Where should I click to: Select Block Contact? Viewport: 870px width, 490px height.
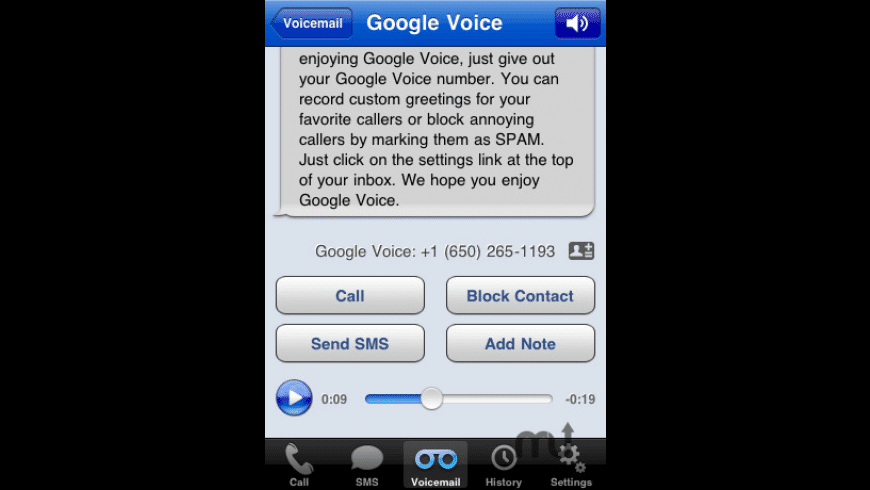(520, 296)
